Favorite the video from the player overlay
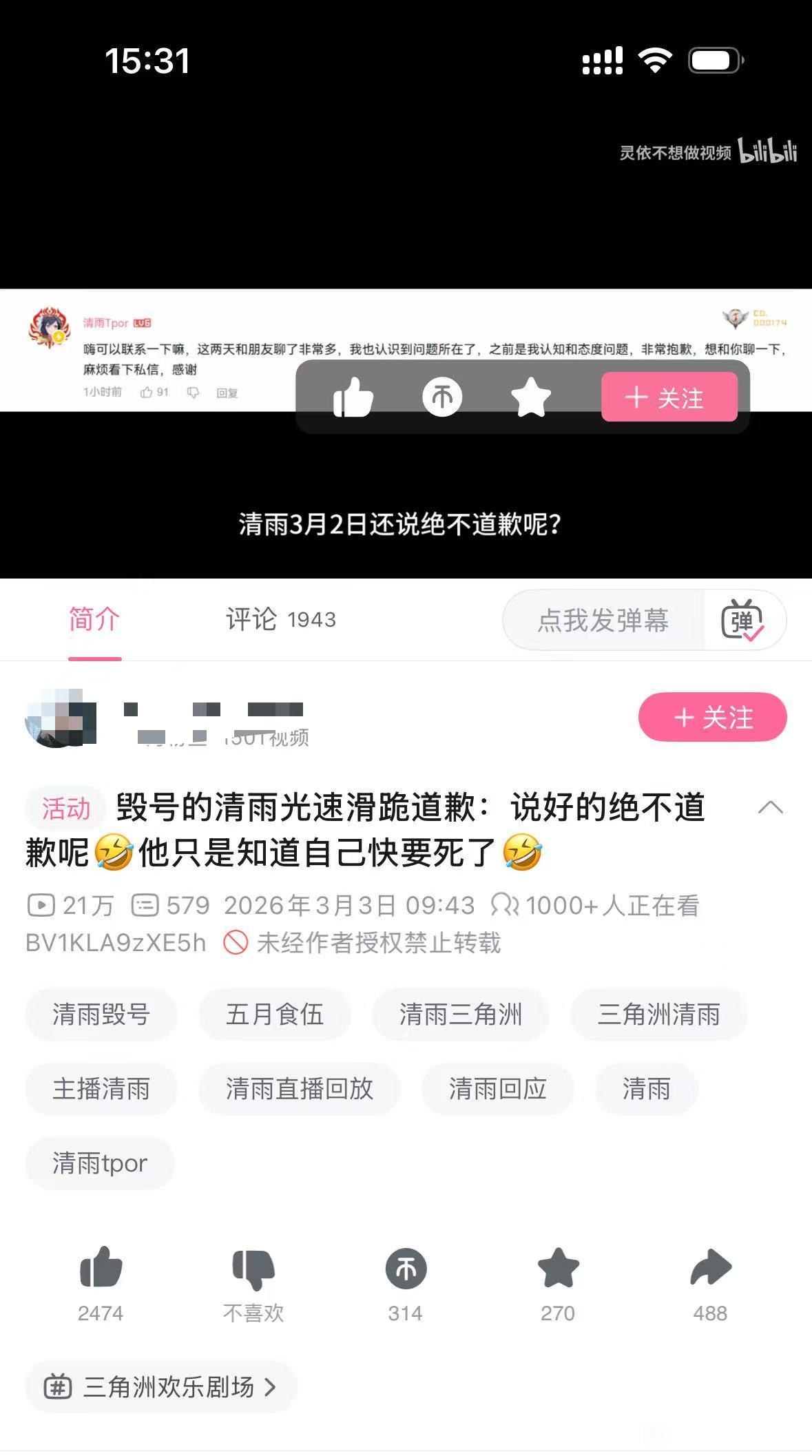Image resolution: width=812 pixels, height=1456 pixels. click(531, 397)
